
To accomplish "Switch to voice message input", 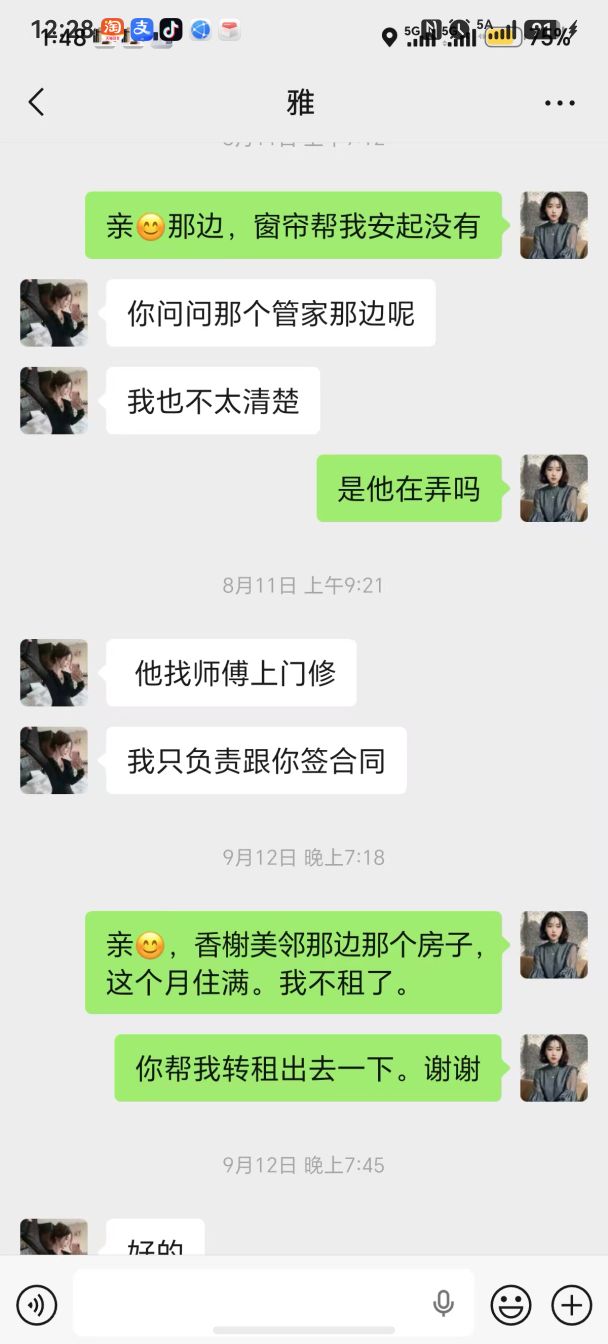I will click(x=37, y=1304).
